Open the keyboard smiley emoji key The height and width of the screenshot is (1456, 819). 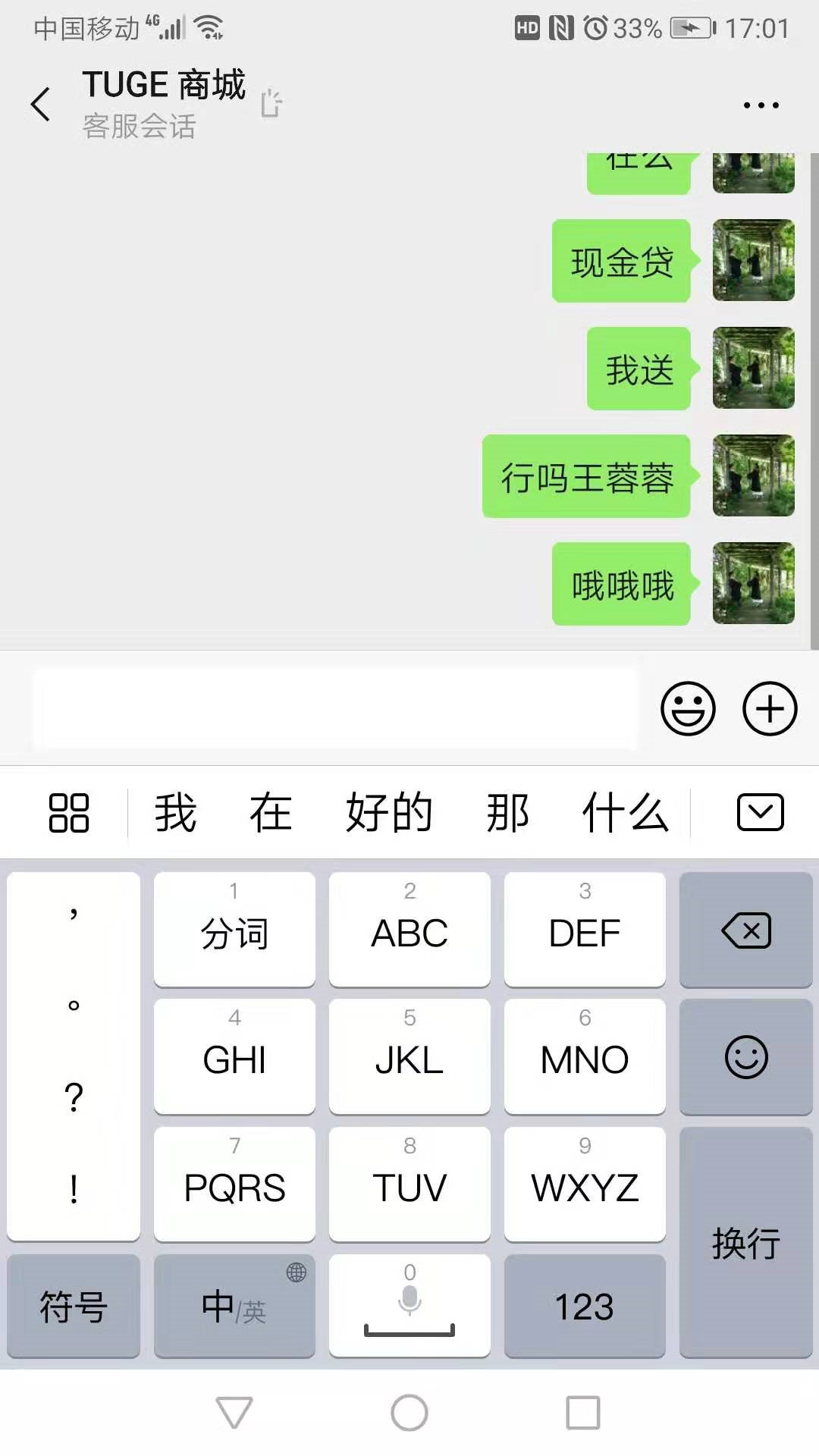(746, 1056)
